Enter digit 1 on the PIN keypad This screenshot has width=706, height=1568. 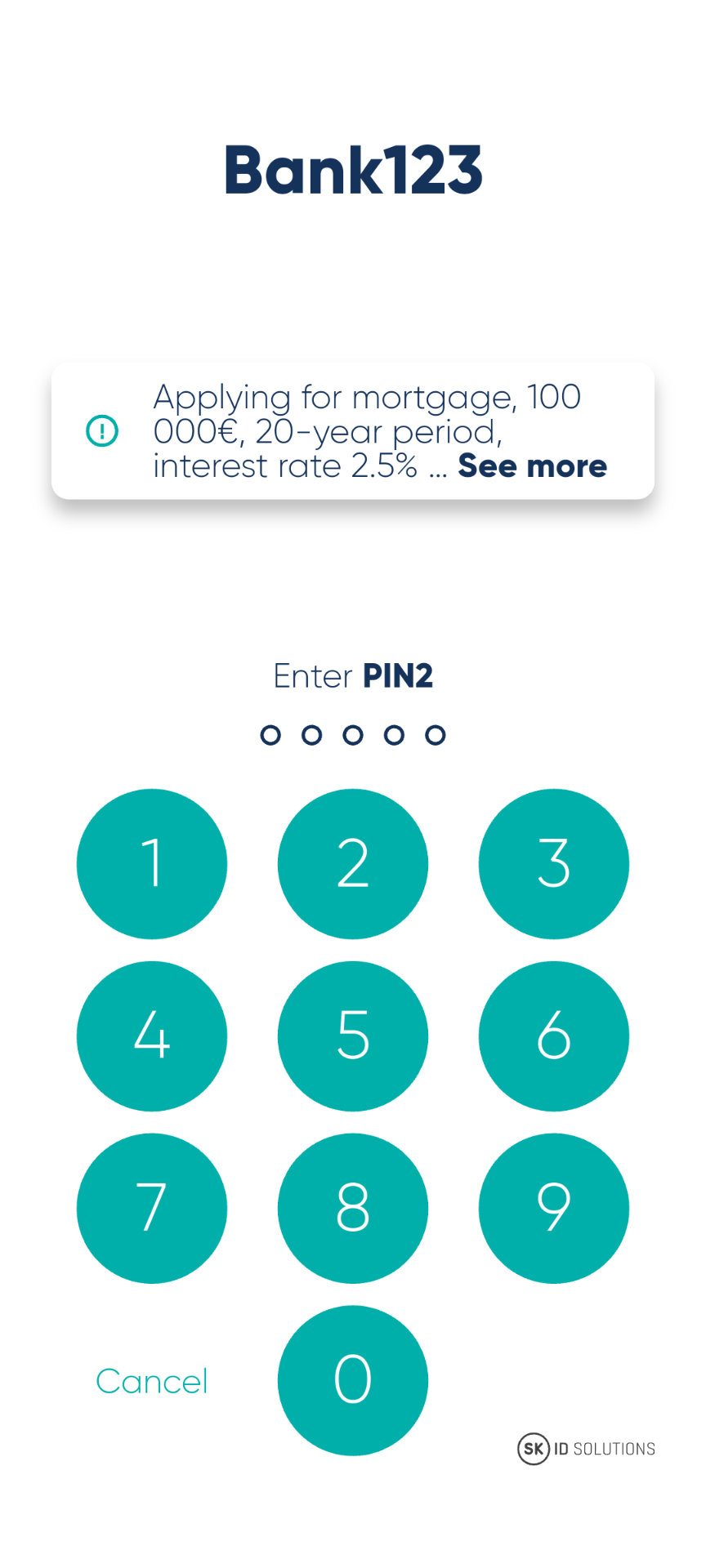coord(152,863)
